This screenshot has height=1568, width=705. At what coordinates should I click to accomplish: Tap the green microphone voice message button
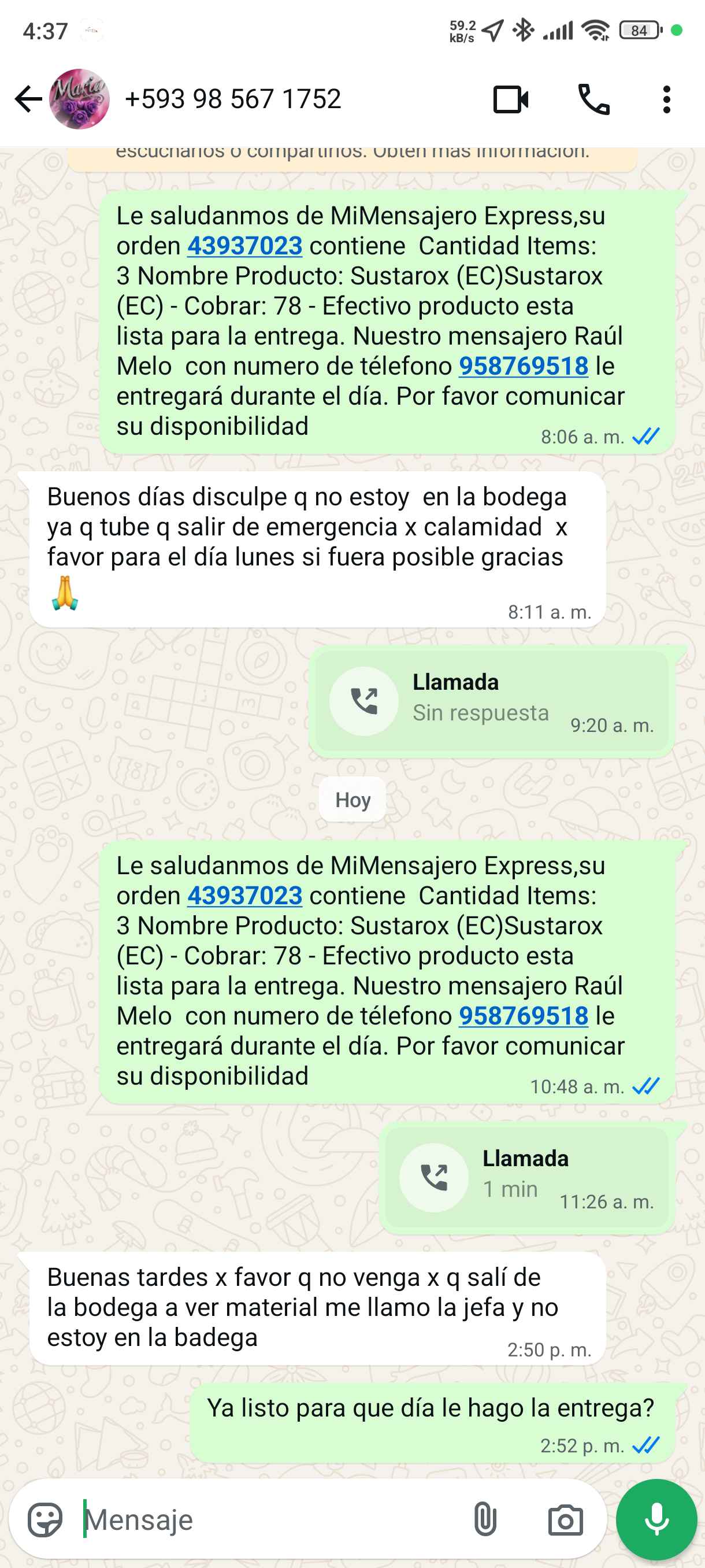pyautogui.click(x=656, y=1520)
